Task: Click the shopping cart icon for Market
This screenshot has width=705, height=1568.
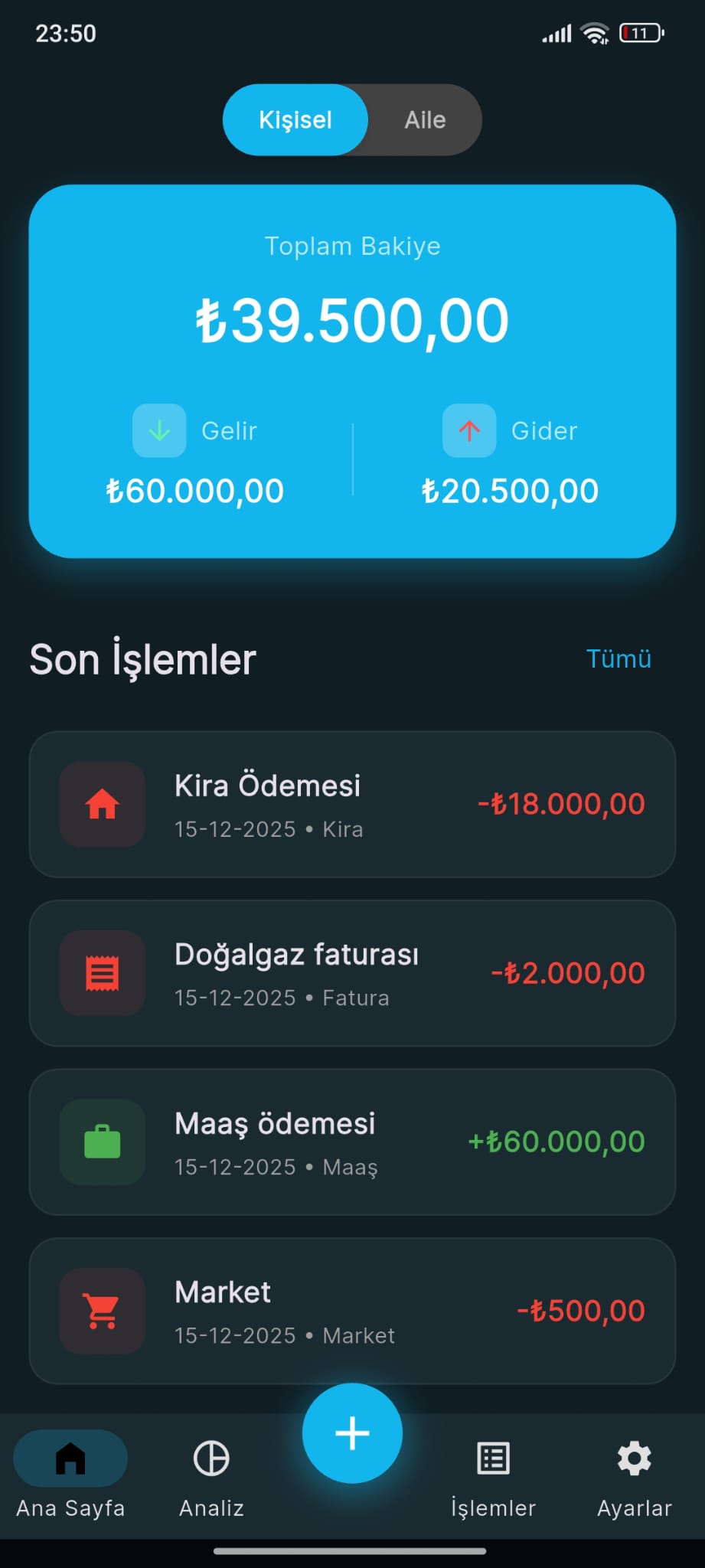Action: [x=102, y=1311]
